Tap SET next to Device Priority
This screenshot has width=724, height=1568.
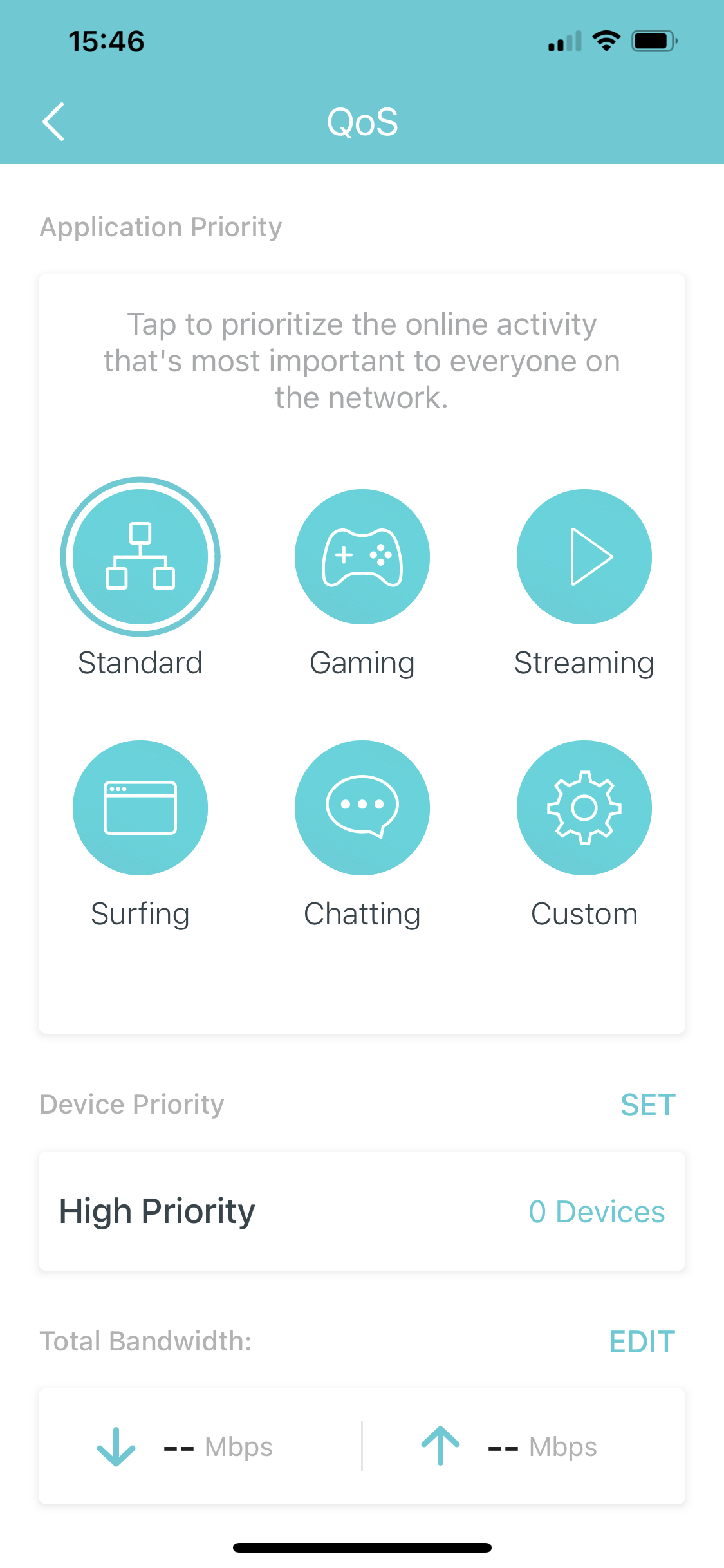(647, 1105)
